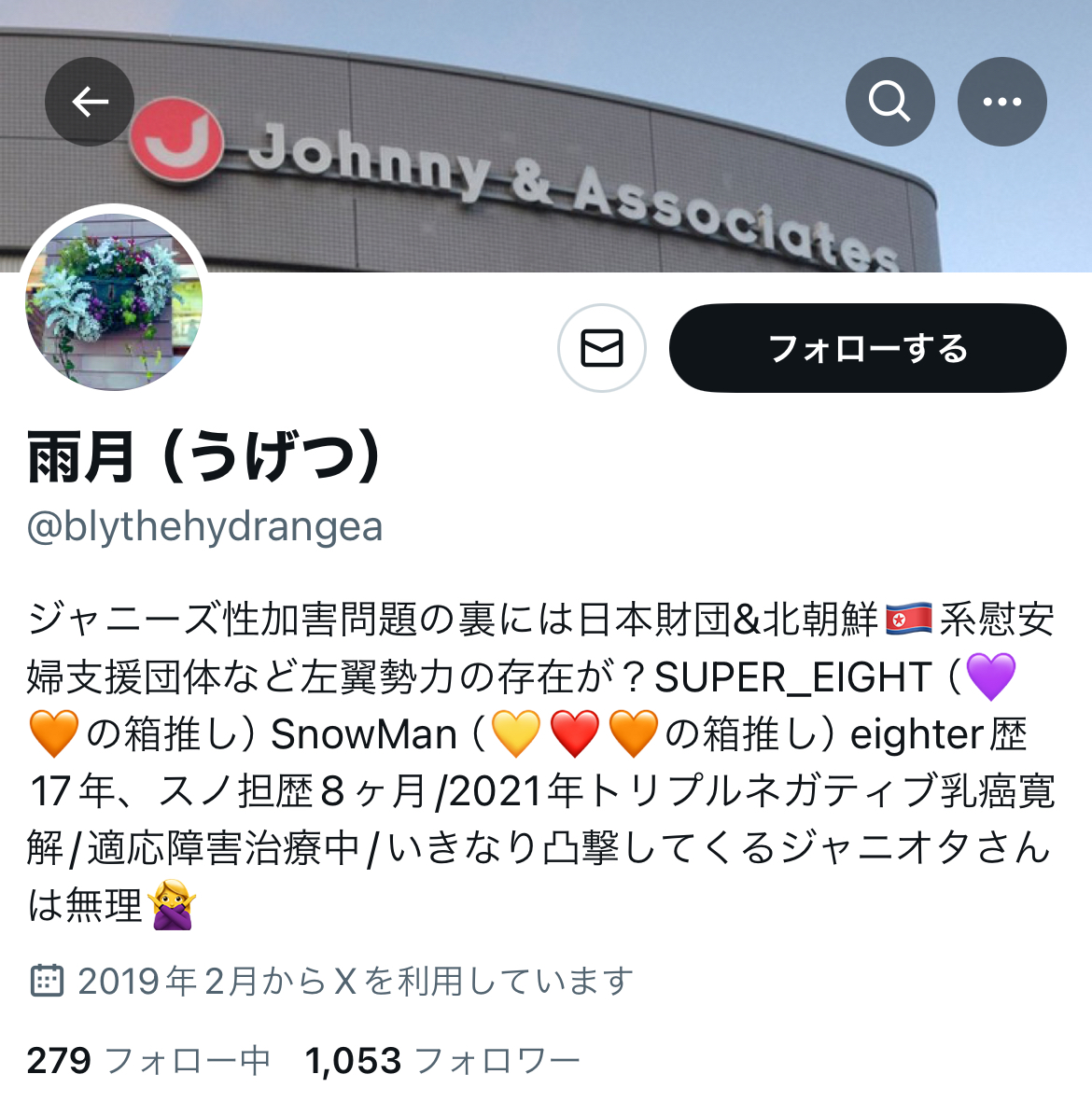This screenshot has width=1092, height=1102.
Task: Go back using the arrow button
Action: 90,102
